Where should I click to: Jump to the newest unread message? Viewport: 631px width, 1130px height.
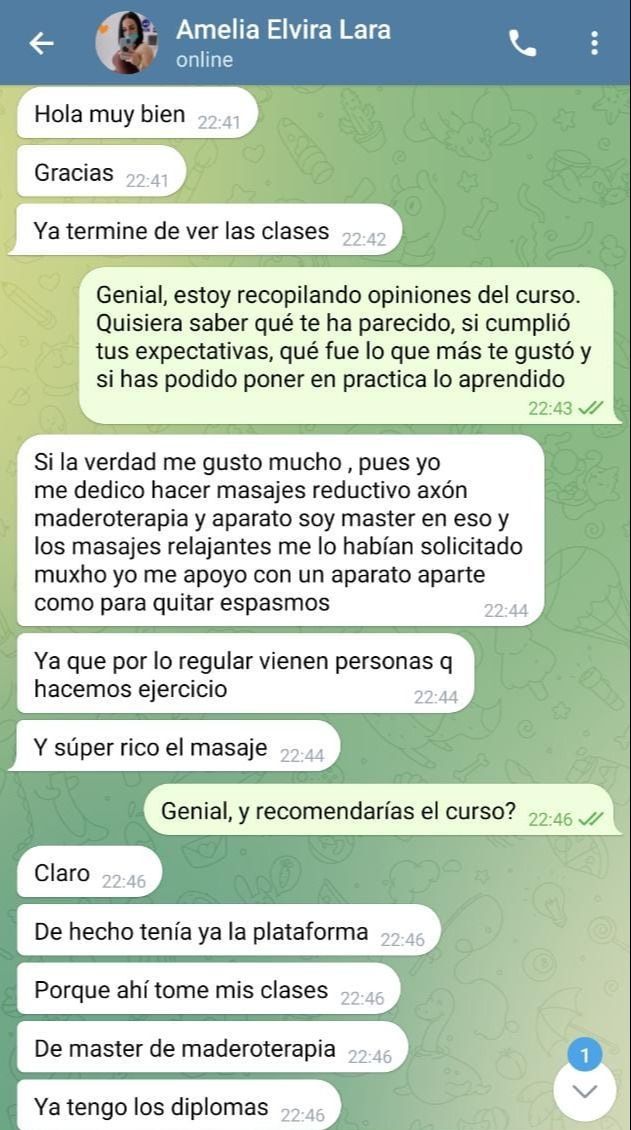[x=583, y=1088]
